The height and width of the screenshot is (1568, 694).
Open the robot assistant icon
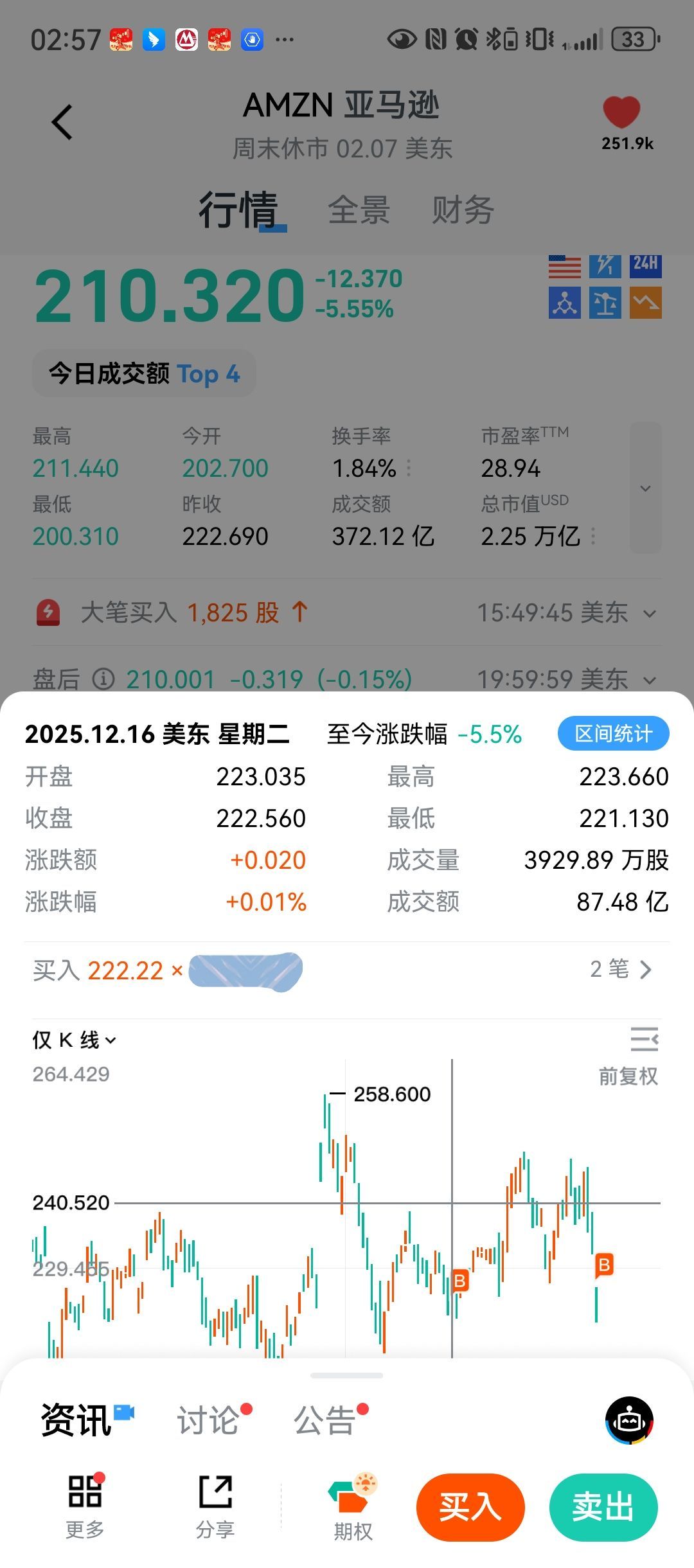point(629,1420)
